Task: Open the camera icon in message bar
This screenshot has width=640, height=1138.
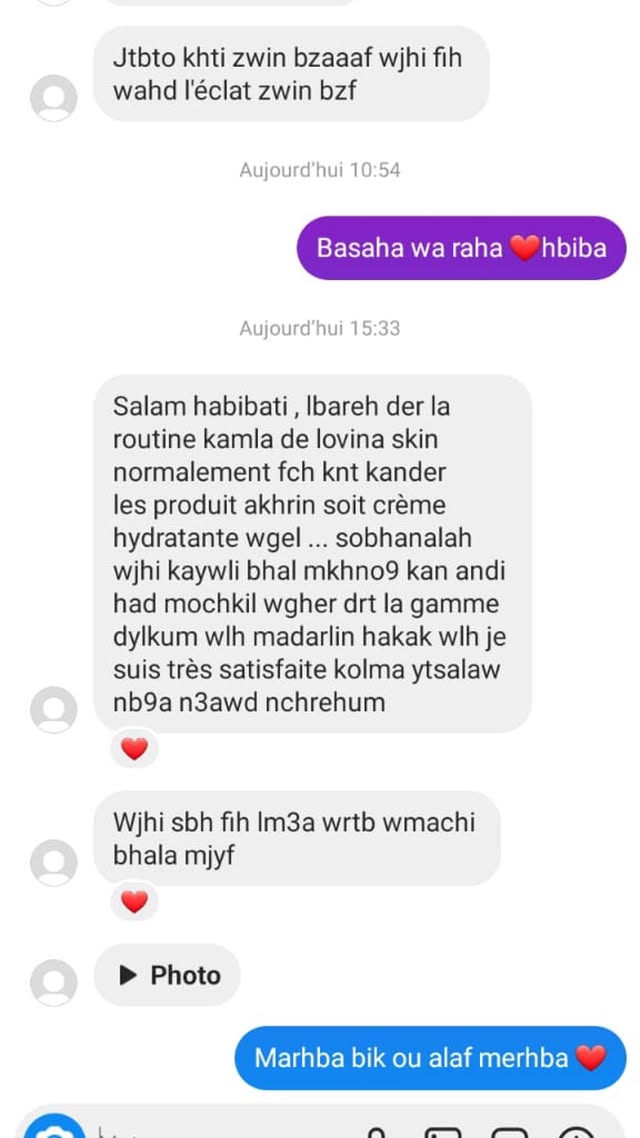Action: point(48,1126)
